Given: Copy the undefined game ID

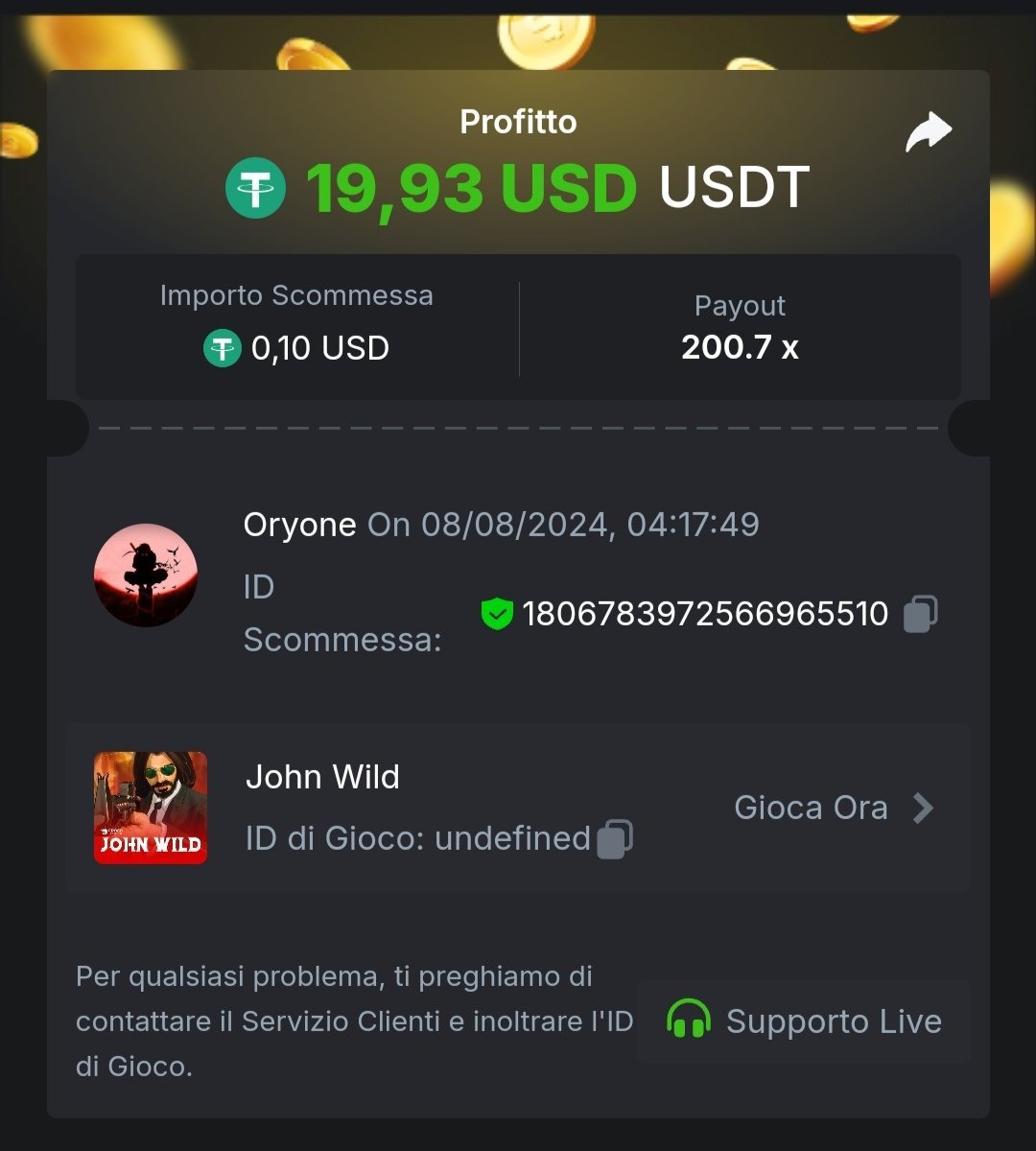Looking at the screenshot, I should click(x=615, y=838).
